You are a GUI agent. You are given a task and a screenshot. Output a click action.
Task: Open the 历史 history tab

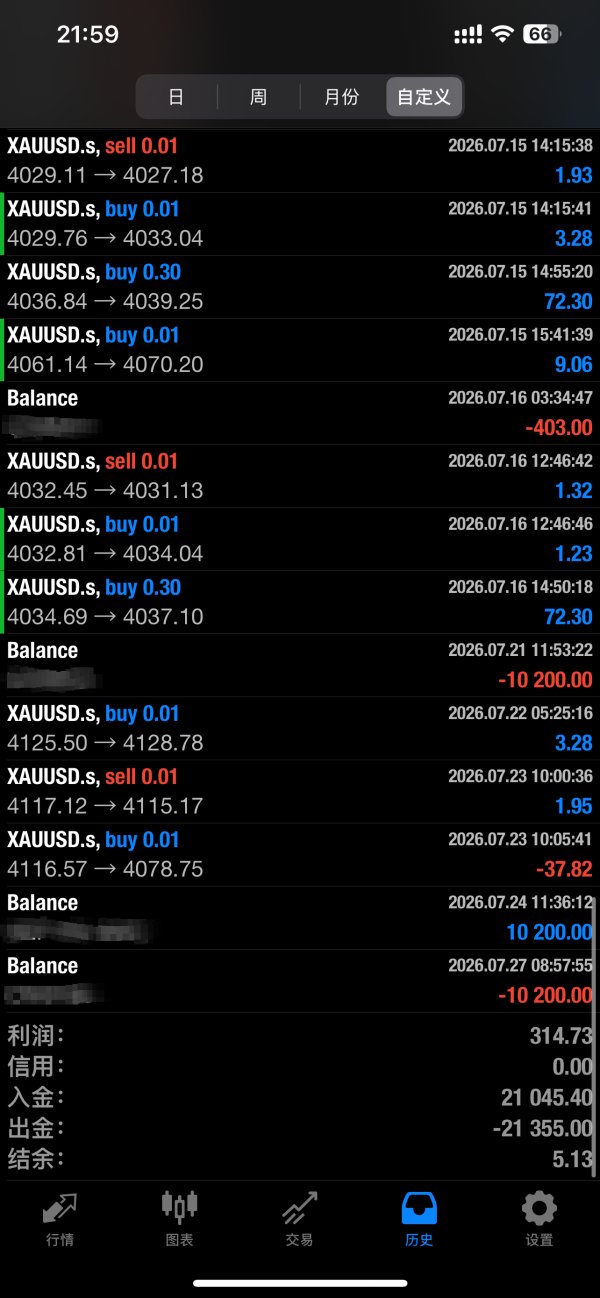(x=420, y=1219)
